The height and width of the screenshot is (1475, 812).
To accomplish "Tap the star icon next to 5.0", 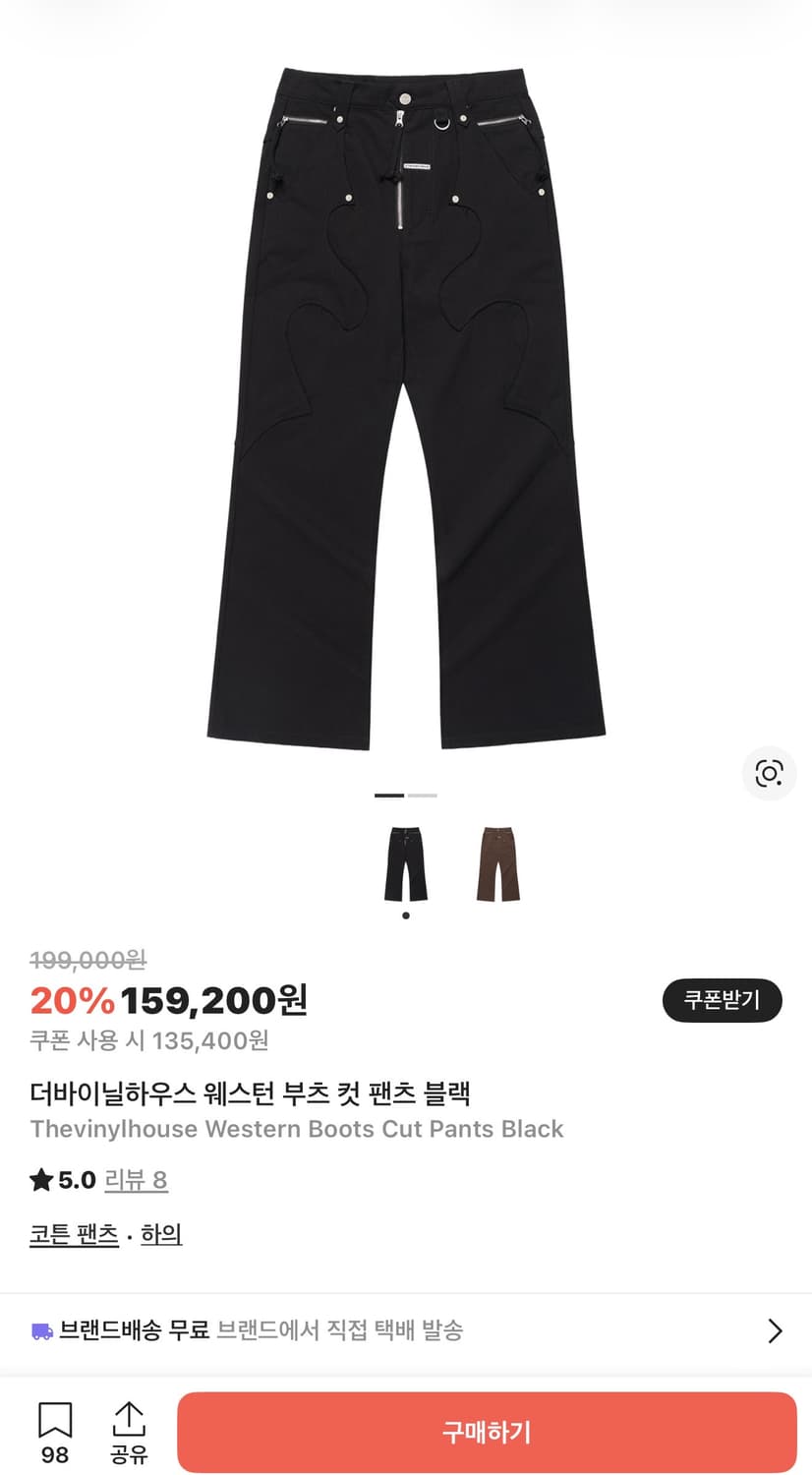I will 40,1179.
